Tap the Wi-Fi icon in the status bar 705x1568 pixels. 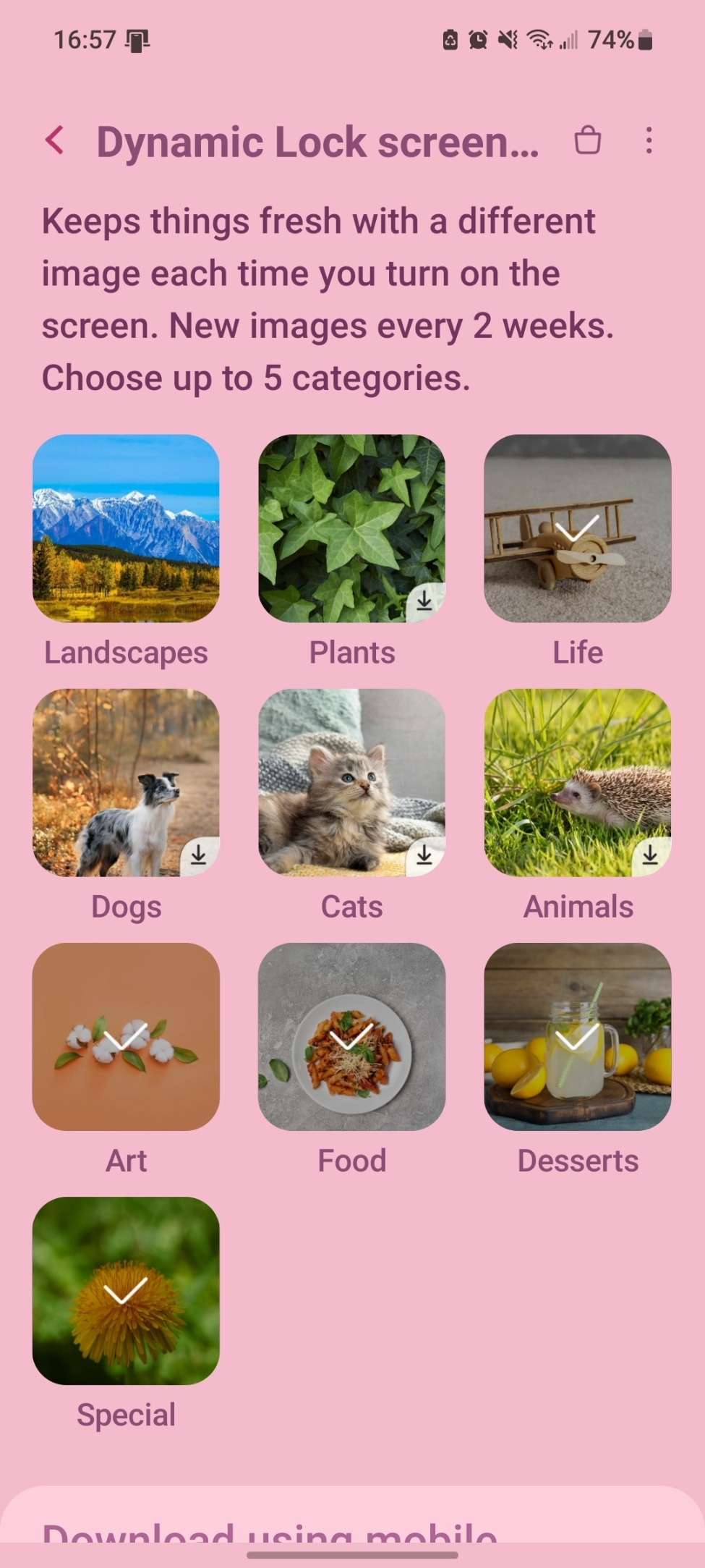537,40
